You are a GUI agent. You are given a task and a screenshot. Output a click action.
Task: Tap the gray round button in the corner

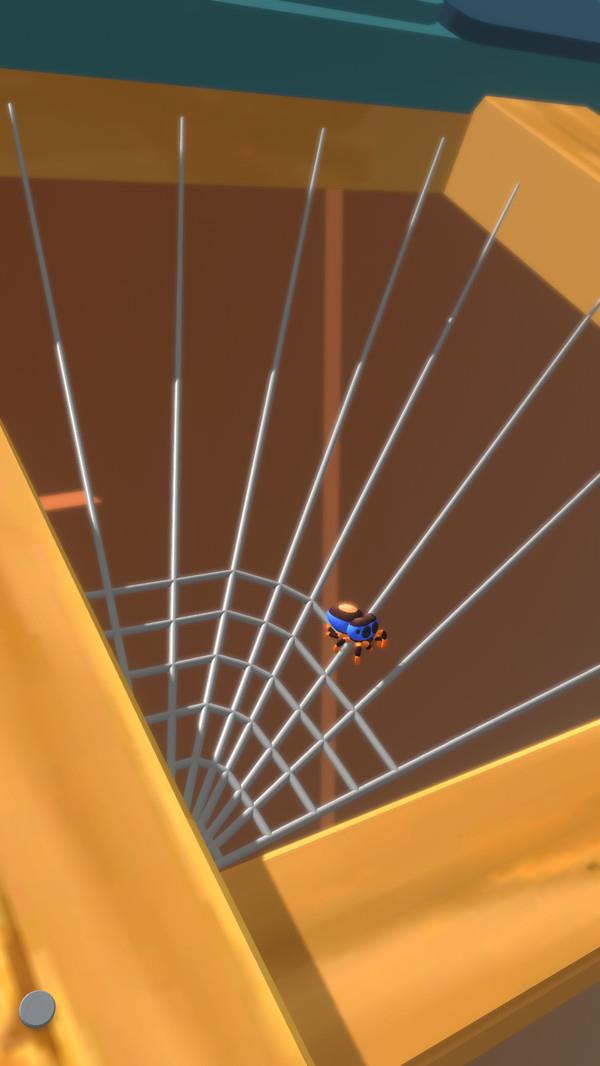tap(37, 1008)
